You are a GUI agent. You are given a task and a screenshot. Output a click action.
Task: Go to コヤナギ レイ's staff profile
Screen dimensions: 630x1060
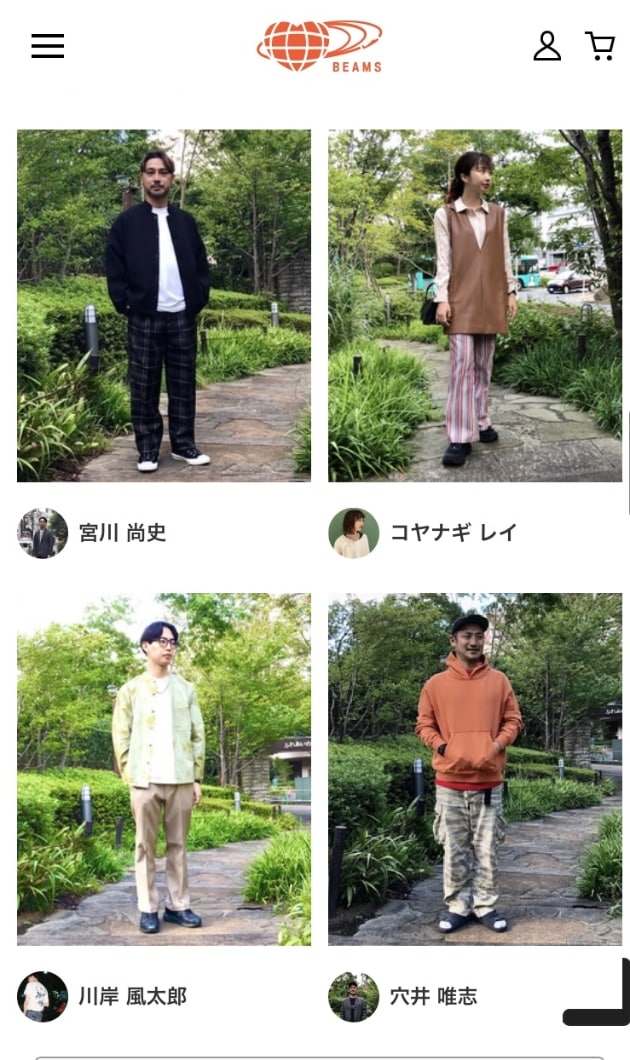coord(452,533)
